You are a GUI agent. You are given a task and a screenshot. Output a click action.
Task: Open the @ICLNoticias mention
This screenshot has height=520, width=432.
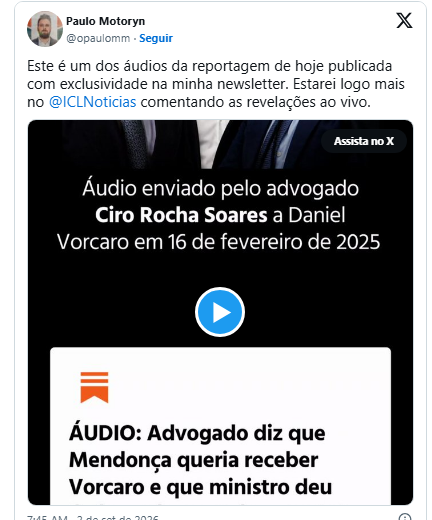93,102
